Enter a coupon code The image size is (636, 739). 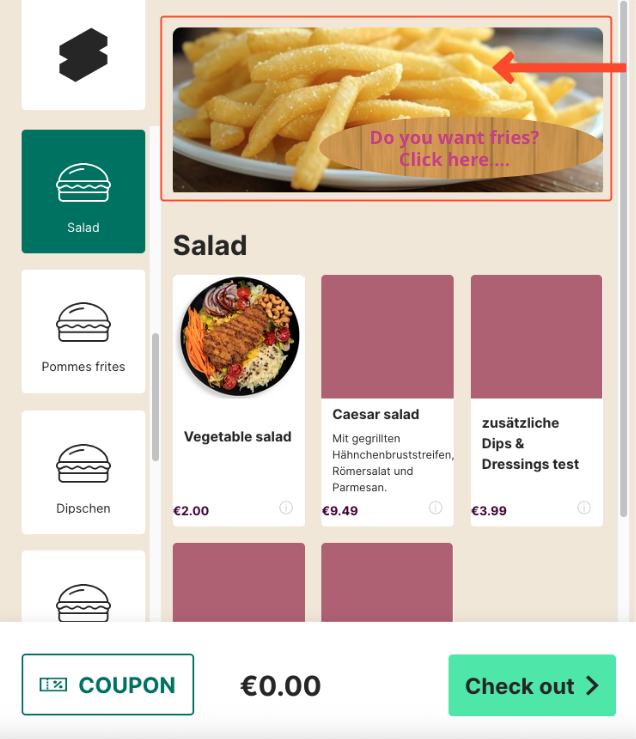point(107,685)
